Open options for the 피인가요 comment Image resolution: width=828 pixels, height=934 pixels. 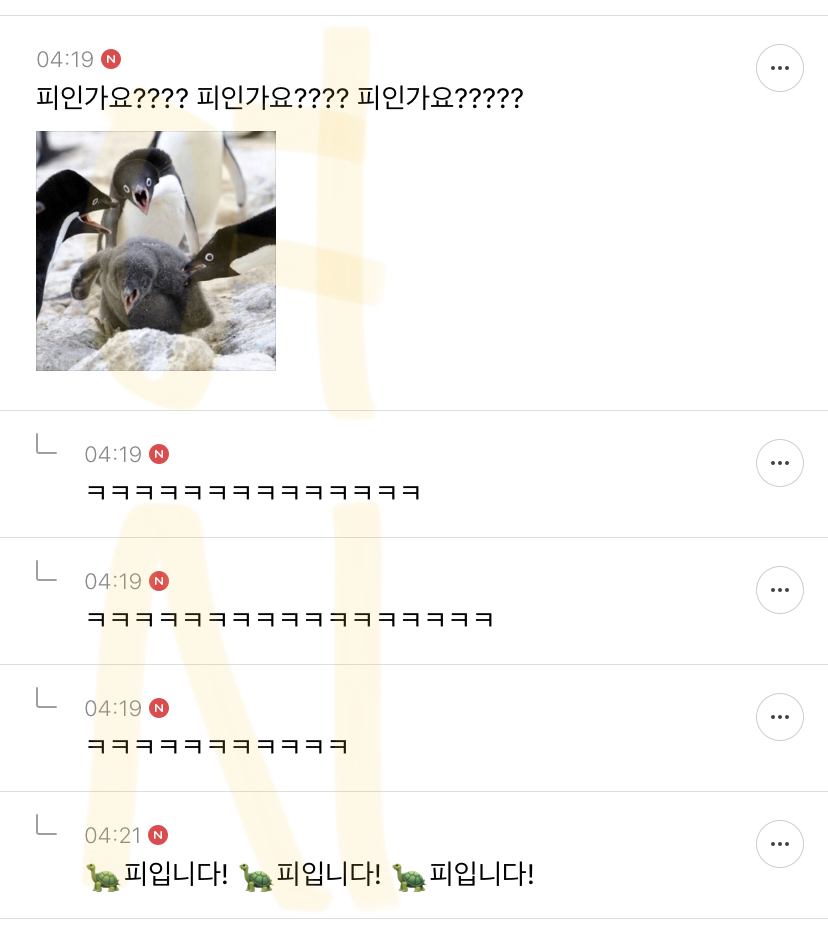click(780, 68)
